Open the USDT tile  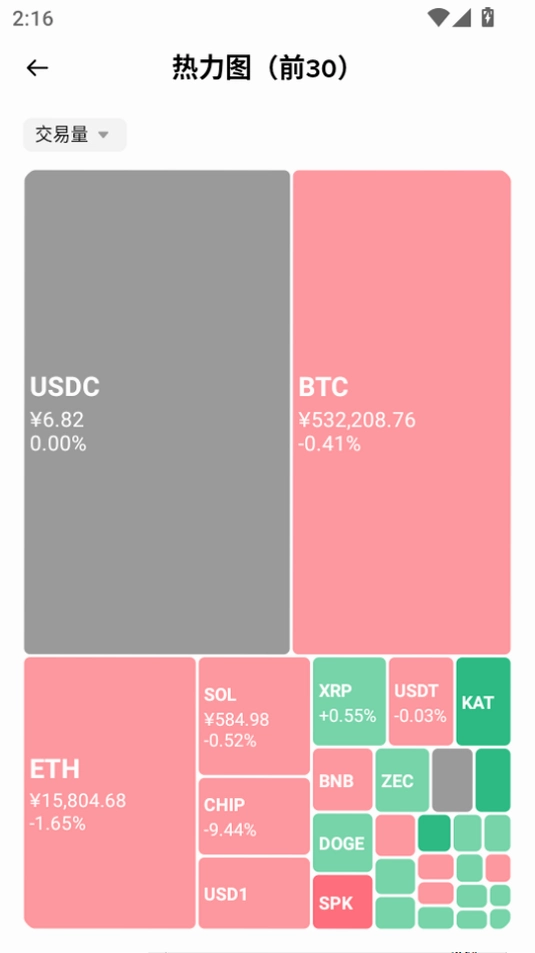point(421,701)
